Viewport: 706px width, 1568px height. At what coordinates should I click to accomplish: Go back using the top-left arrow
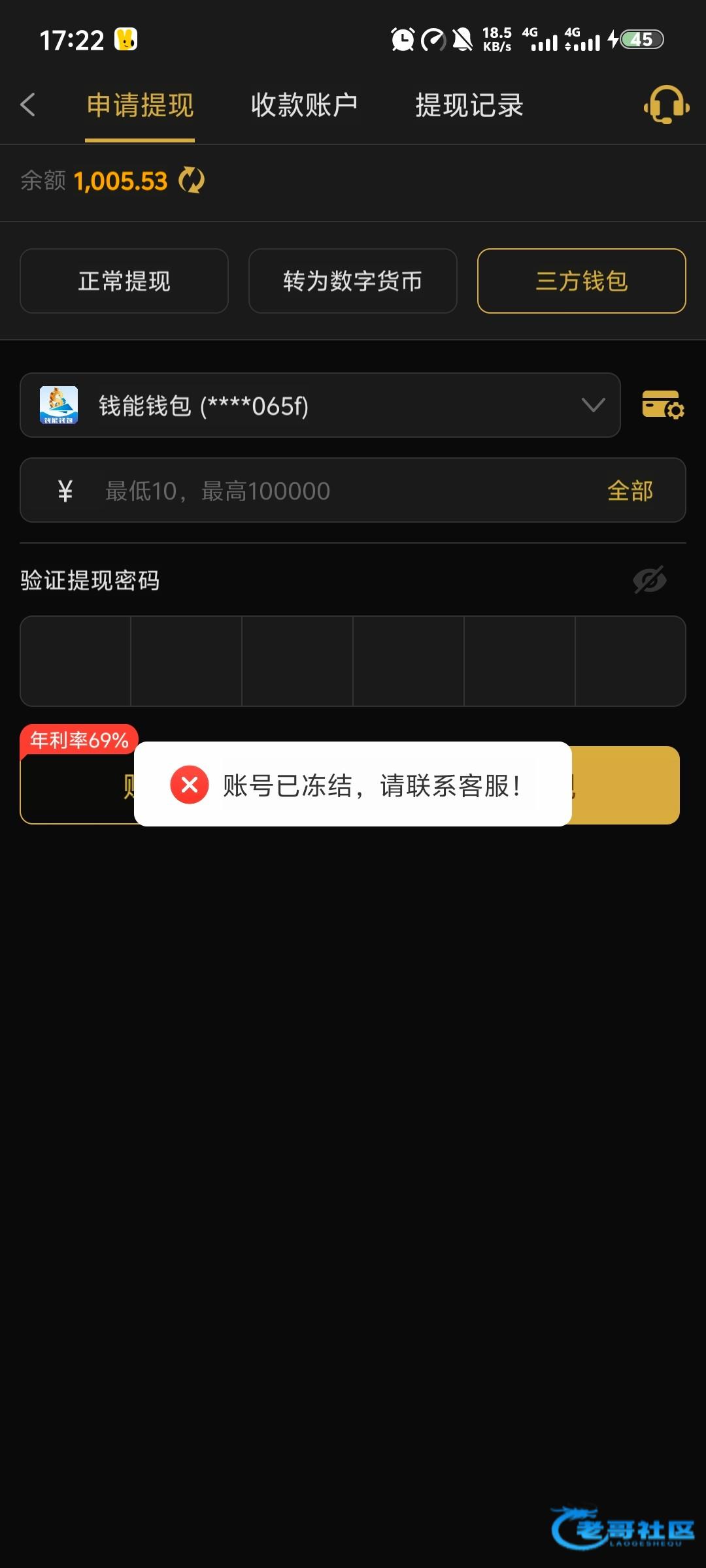click(27, 105)
